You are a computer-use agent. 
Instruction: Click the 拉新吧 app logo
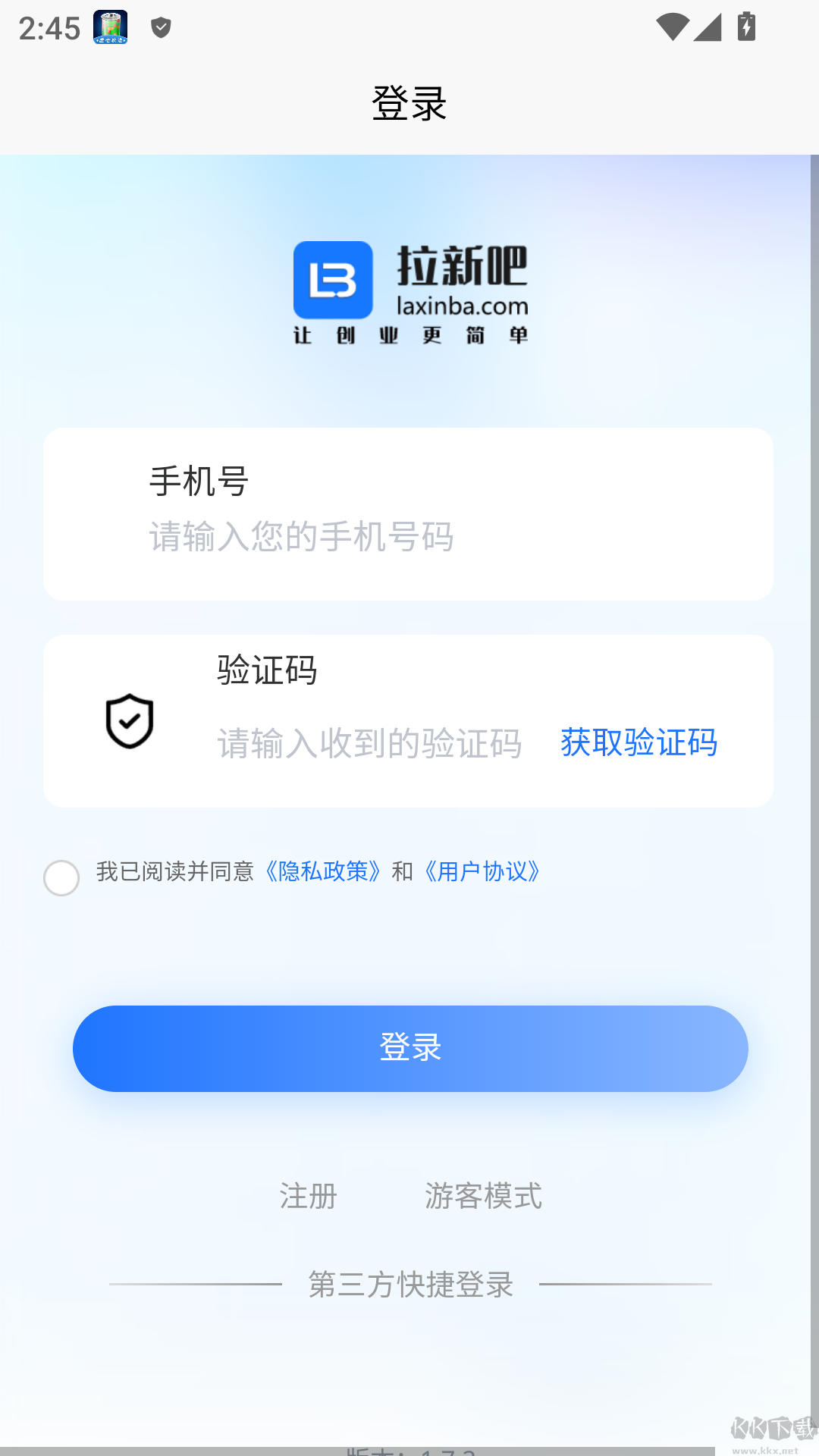coord(334,279)
